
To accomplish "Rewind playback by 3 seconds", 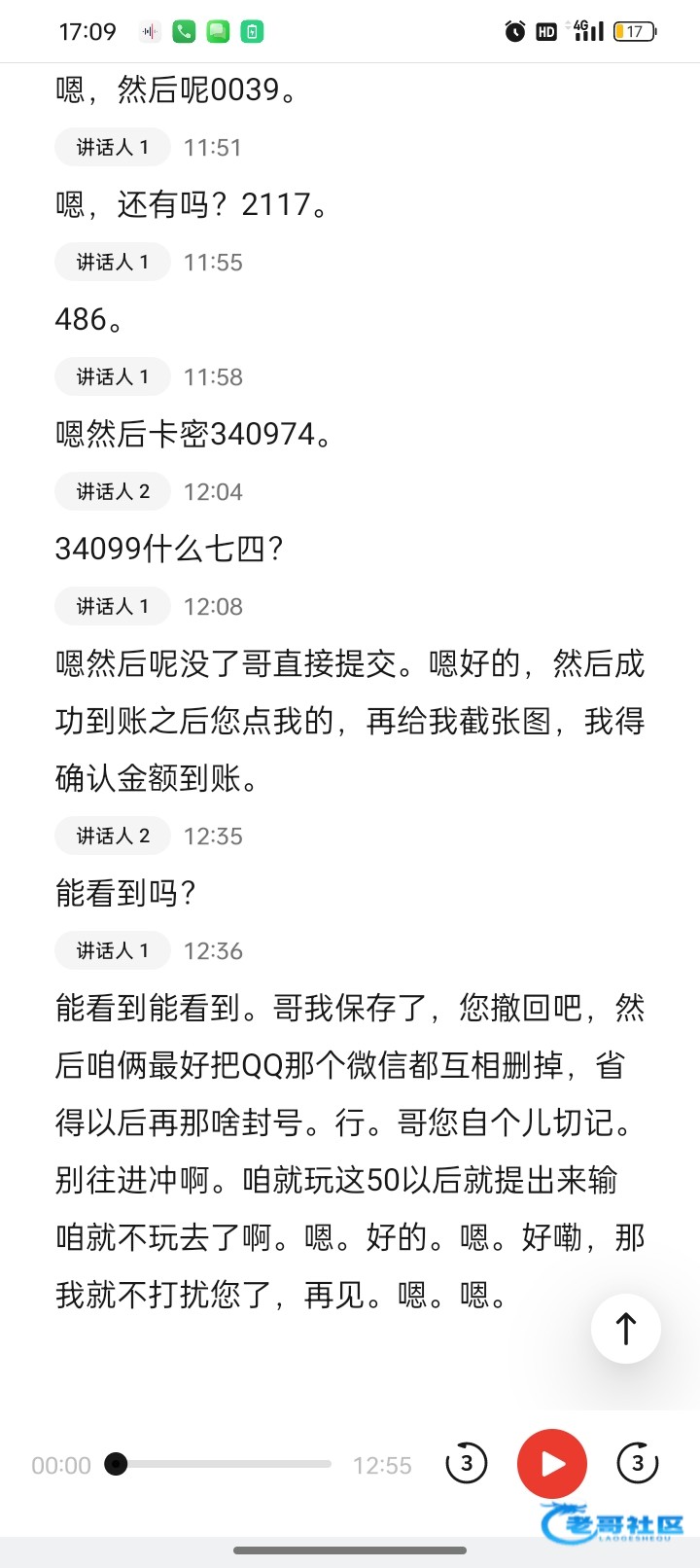I will (x=466, y=1463).
